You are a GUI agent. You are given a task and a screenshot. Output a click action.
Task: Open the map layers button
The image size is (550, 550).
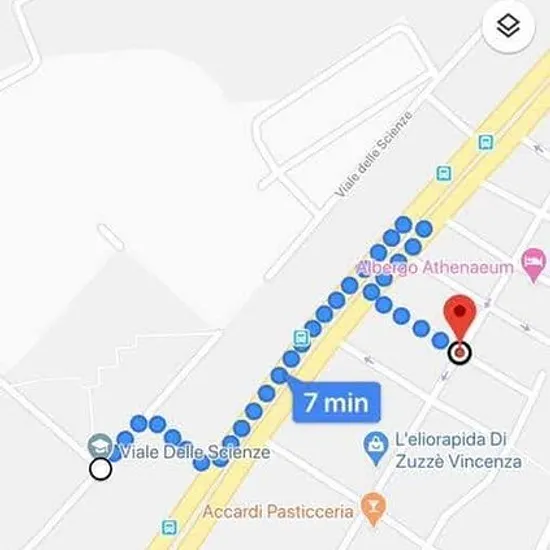click(x=509, y=26)
